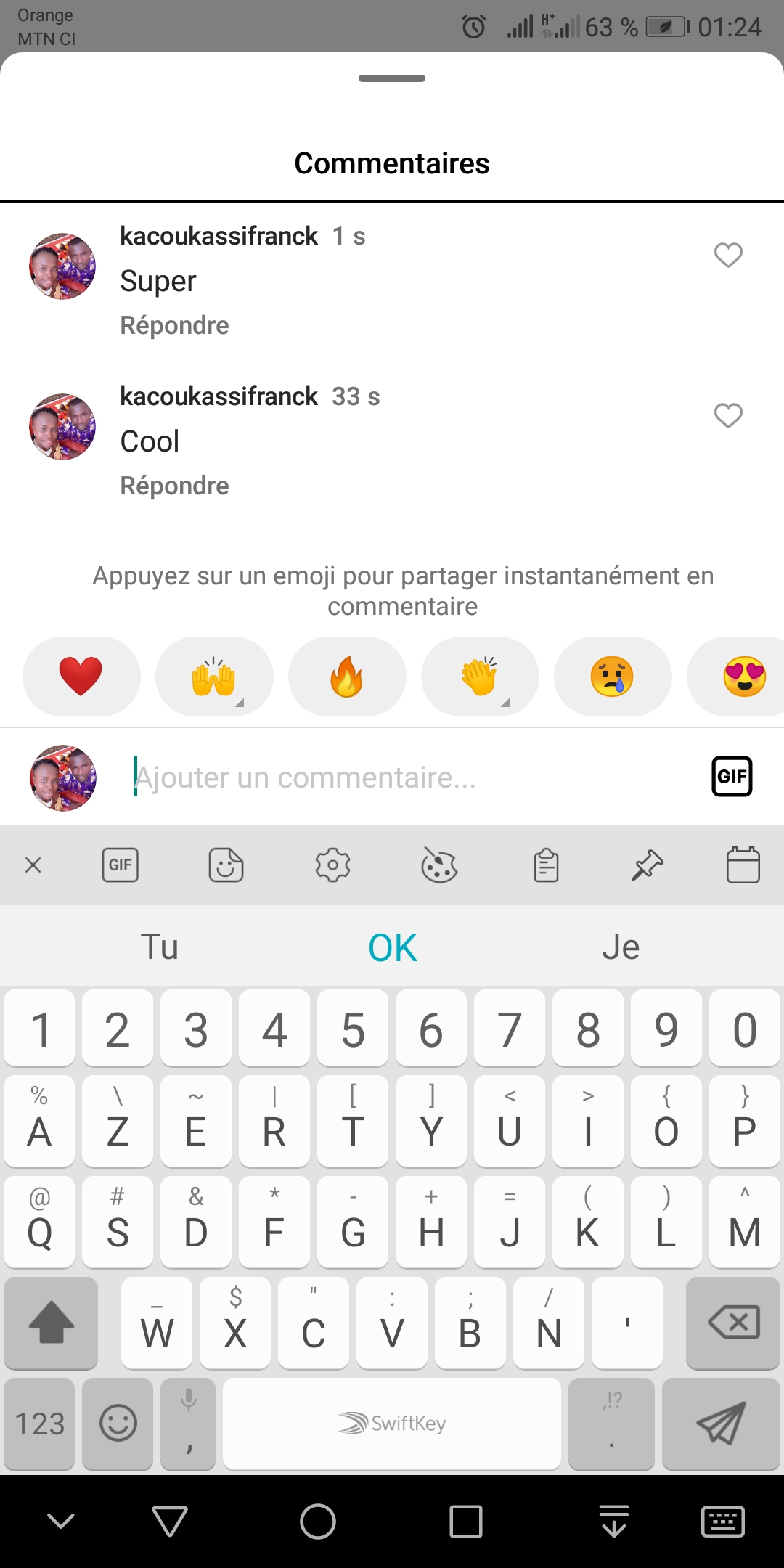Like the "Super" comment

pos(728,255)
